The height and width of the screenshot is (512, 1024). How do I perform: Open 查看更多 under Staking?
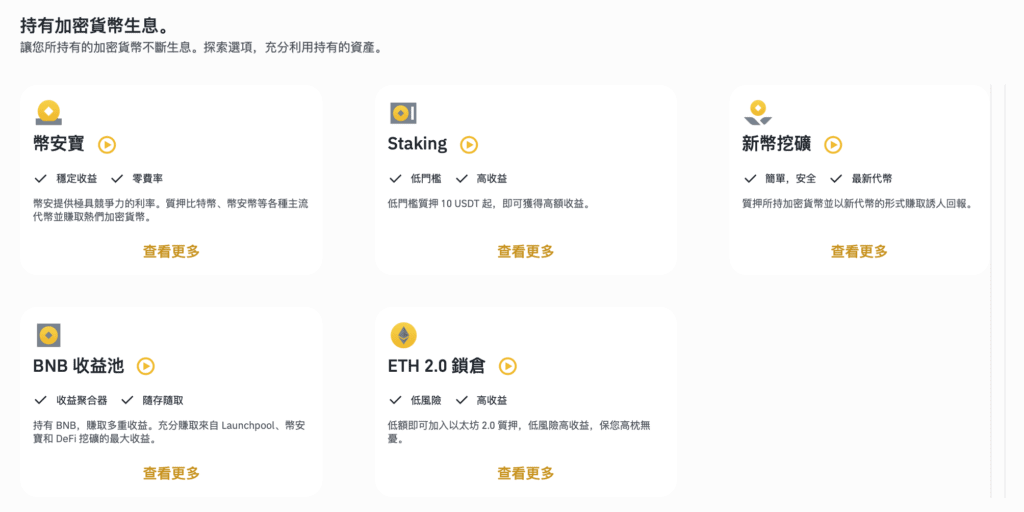tap(526, 252)
